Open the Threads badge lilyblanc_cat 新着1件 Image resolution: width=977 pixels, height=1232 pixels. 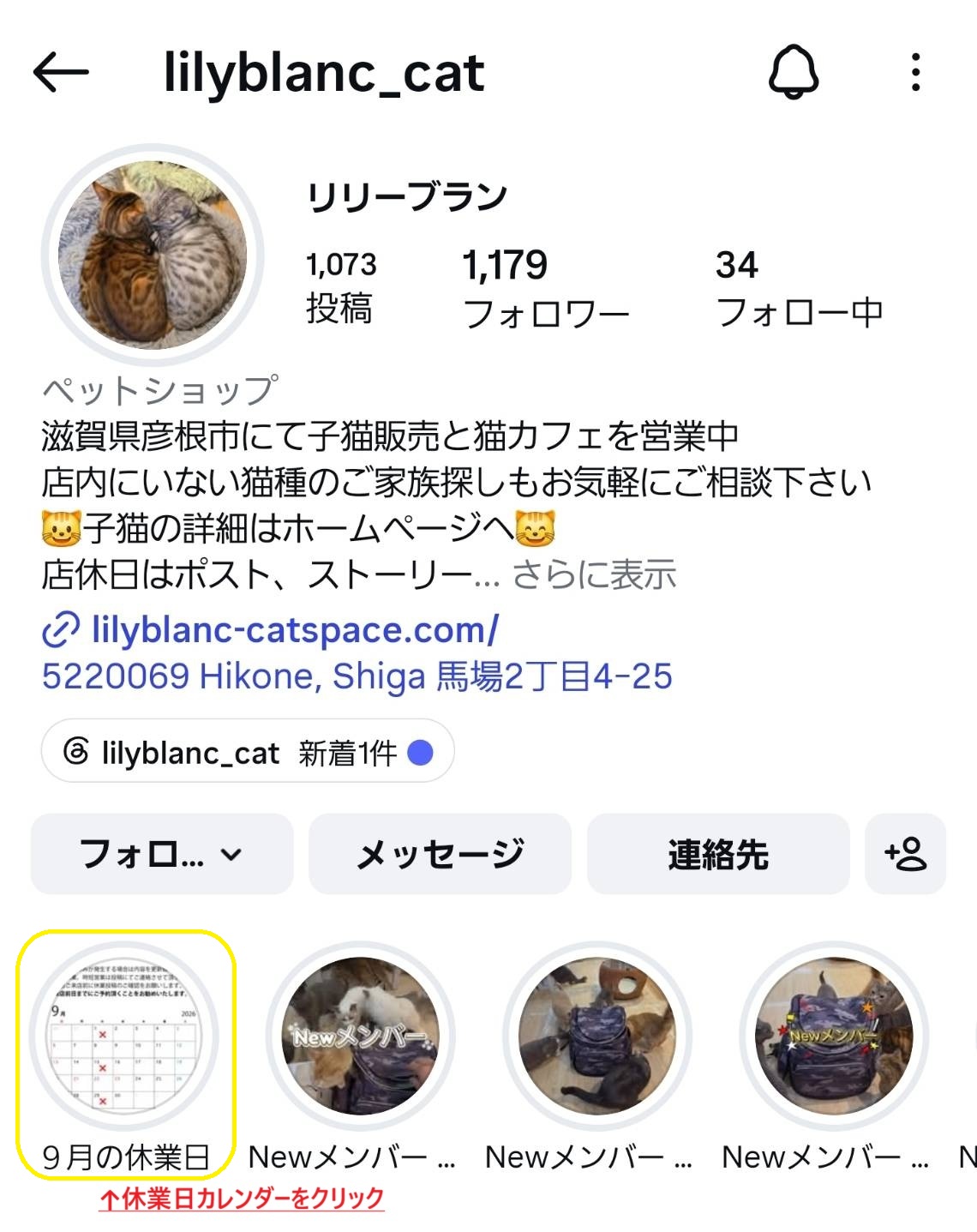248,752
